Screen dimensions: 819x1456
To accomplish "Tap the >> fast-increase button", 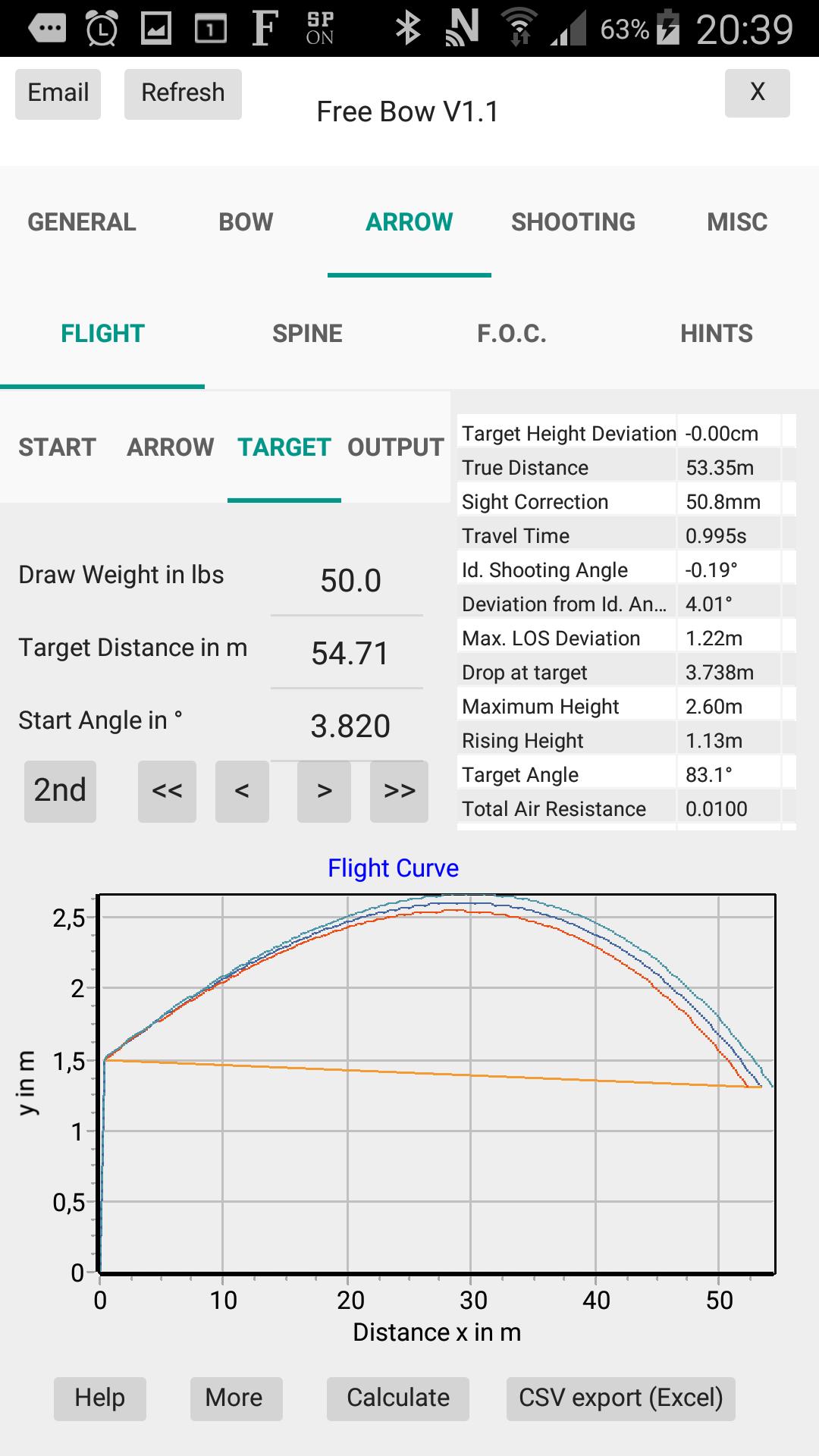I will click(399, 791).
